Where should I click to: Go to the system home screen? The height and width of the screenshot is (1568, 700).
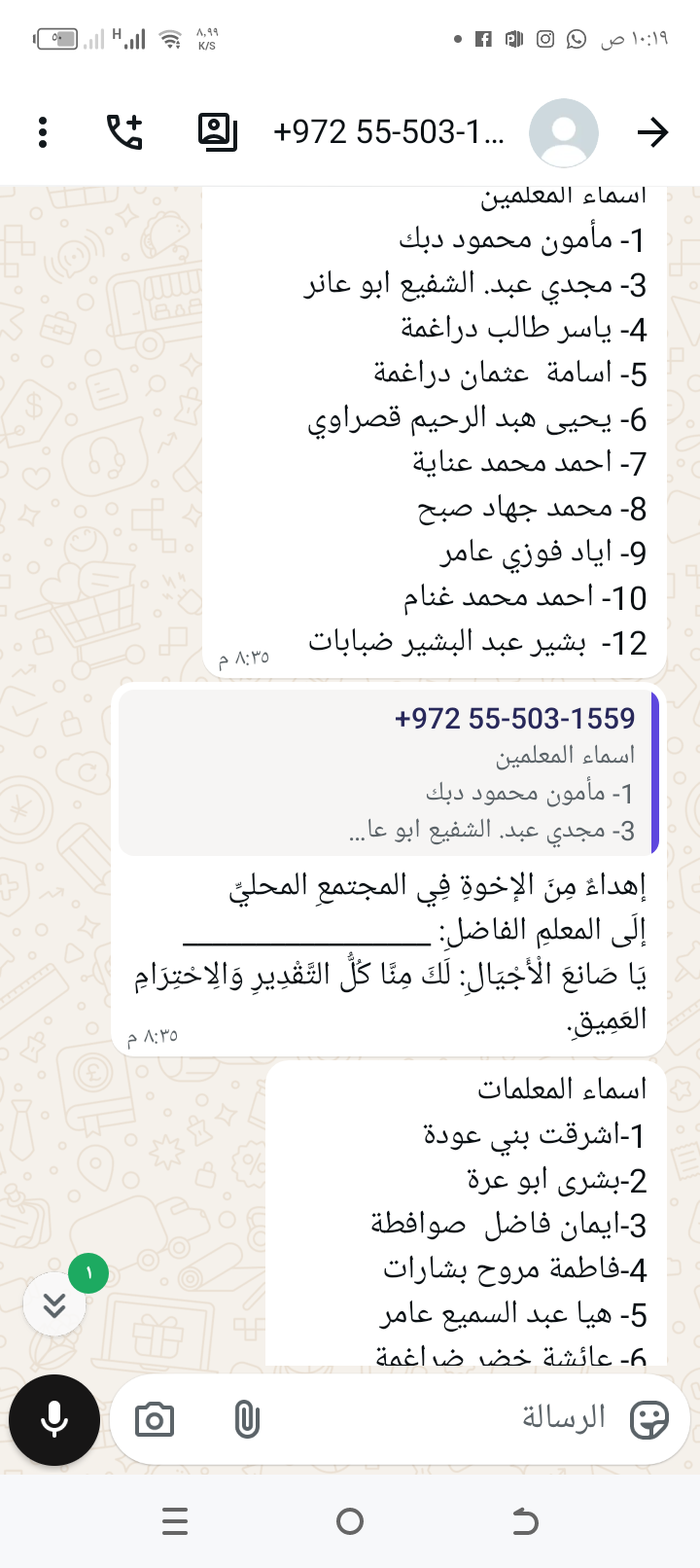point(350,1521)
